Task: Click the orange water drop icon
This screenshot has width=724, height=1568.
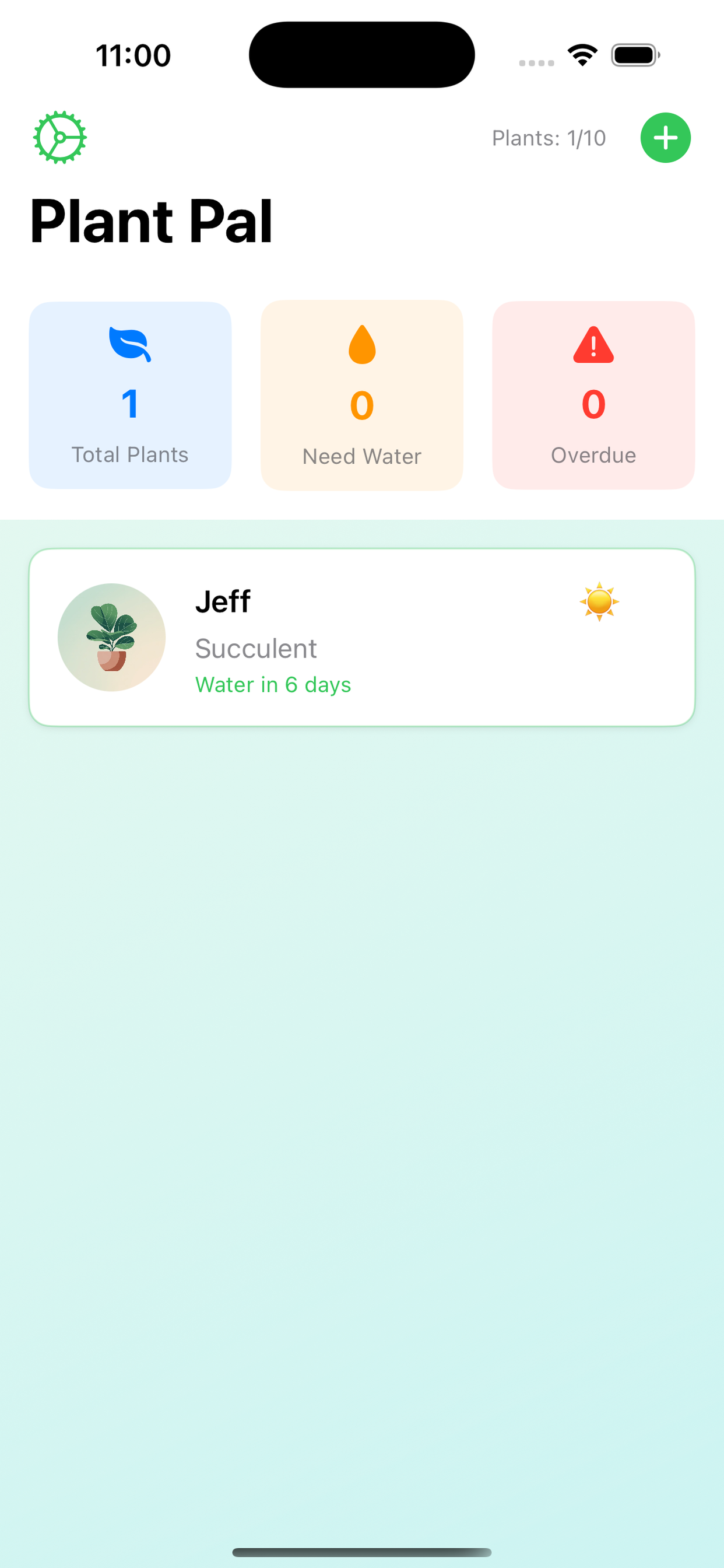Action: tap(361, 347)
